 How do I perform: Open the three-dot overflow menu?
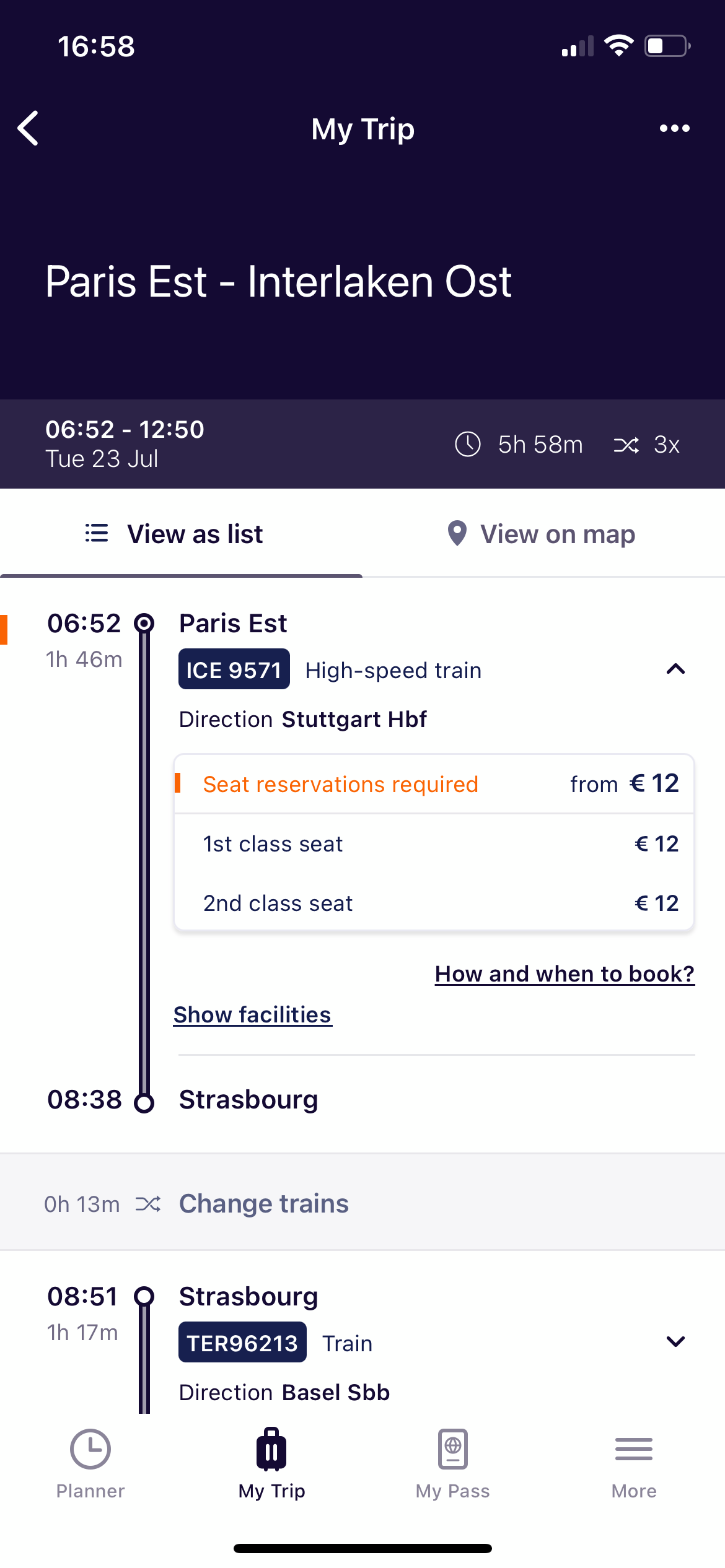pos(674,128)
